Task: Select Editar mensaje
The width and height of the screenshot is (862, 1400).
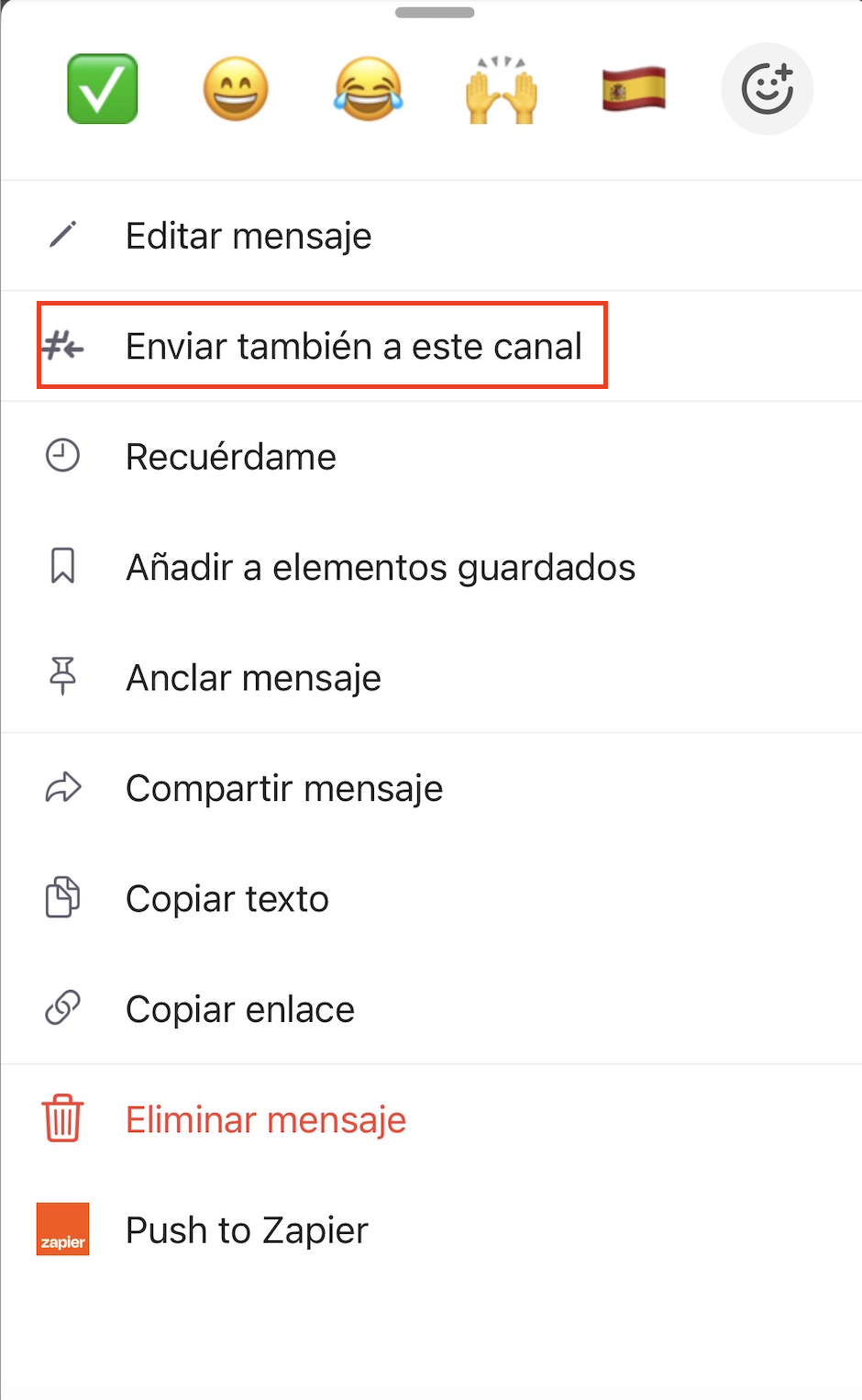Action: coord(249,236)
